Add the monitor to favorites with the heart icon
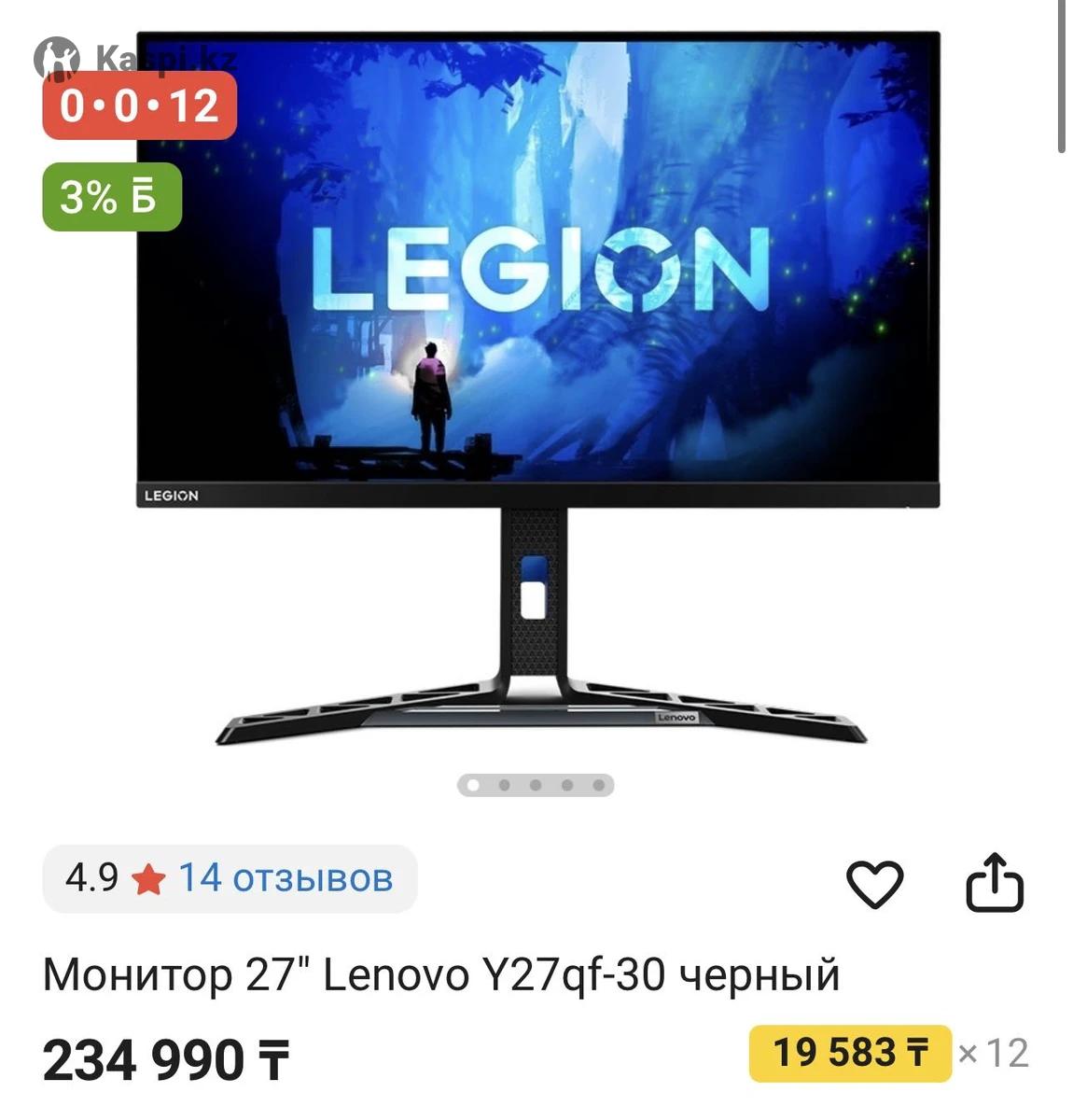The height and width of the screenshot is (1120, 1073). (874, 883)
